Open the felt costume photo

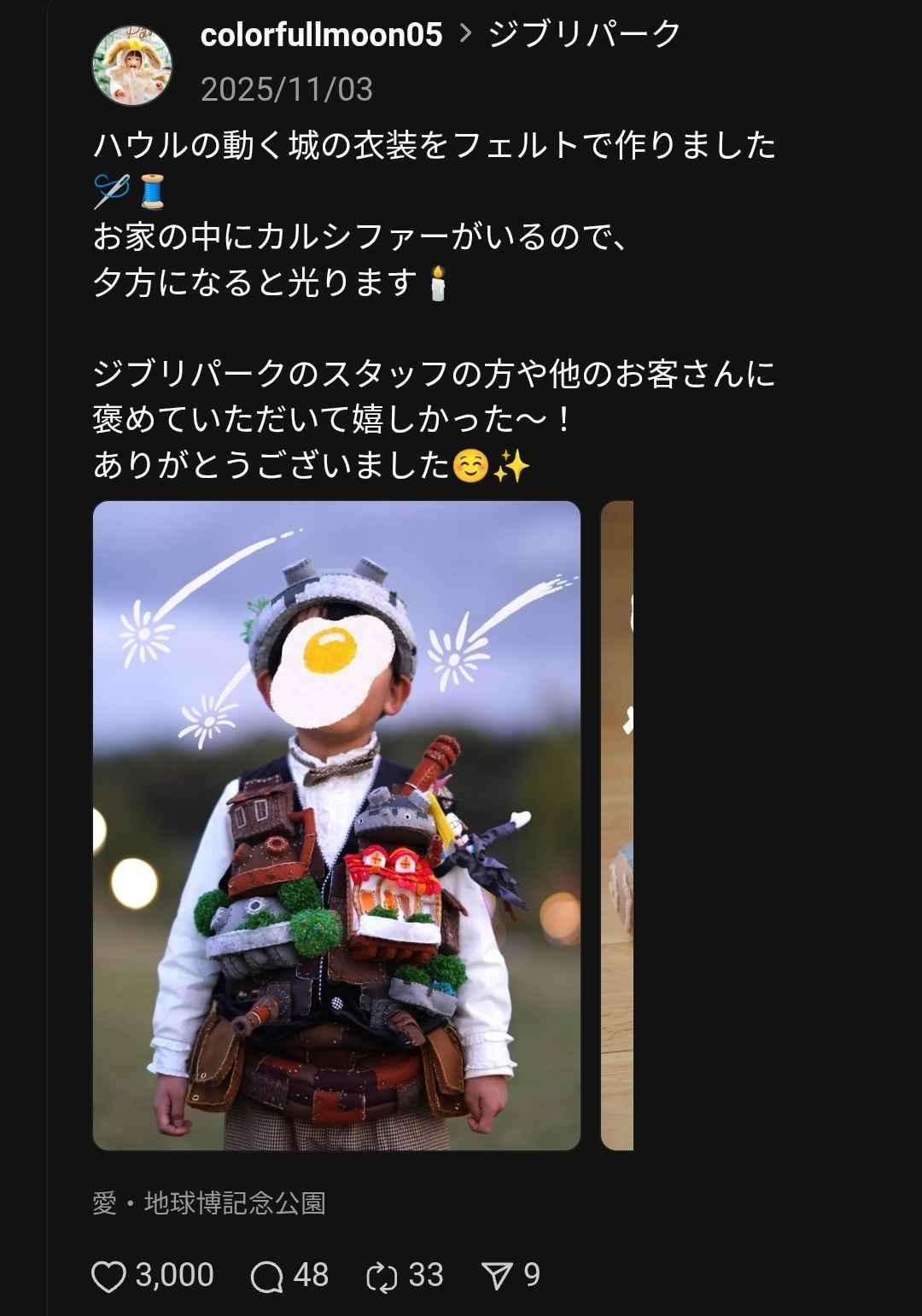[x=336, y=825]
